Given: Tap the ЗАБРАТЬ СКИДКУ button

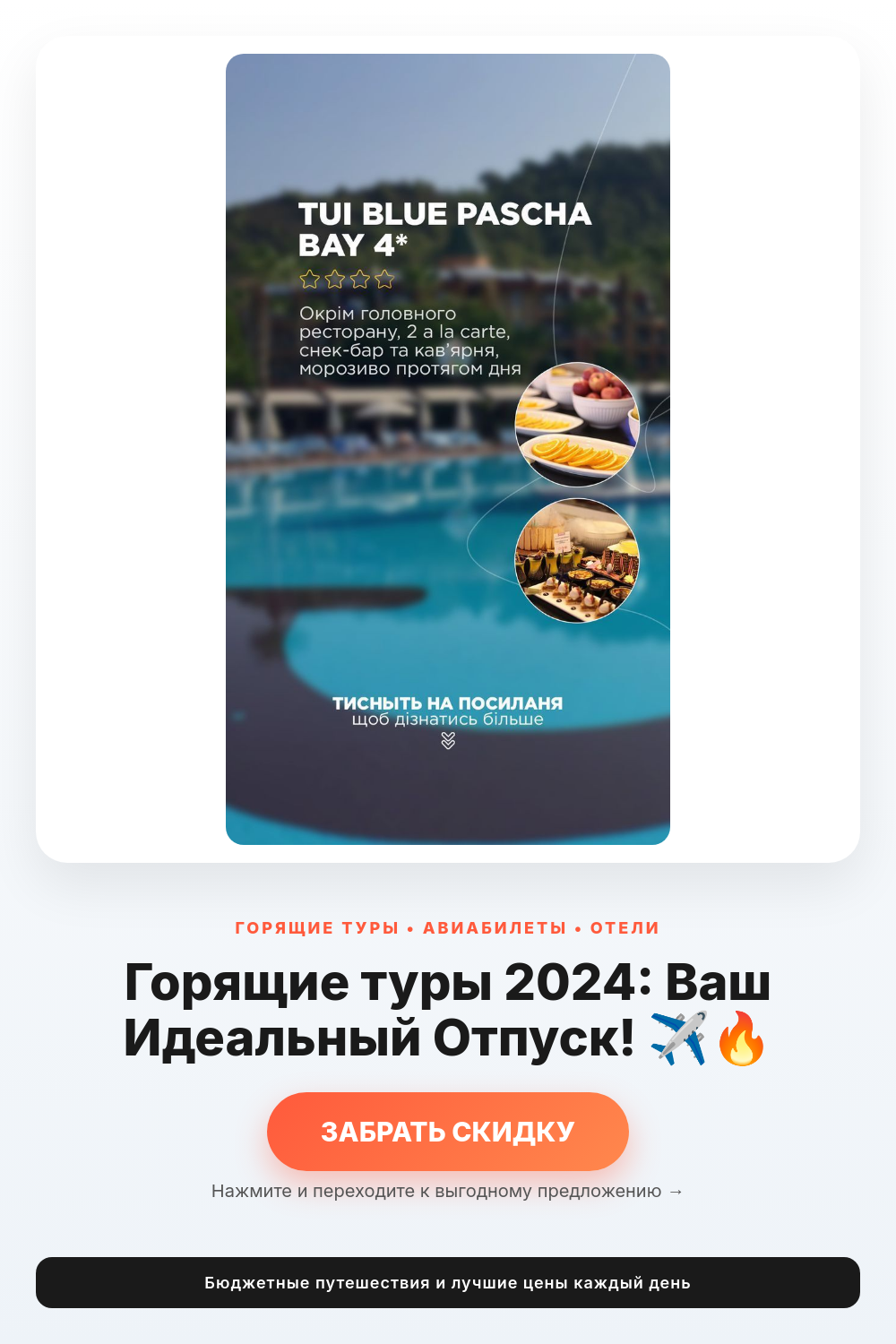Looking at the screenshot, I should pos(448,1132).
